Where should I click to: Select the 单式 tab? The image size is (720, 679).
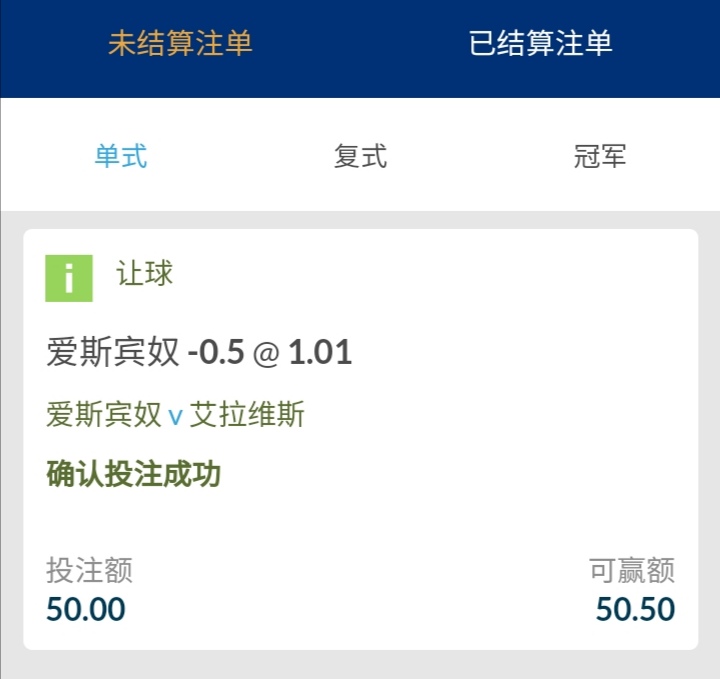pyautogui.click(x=121, y=157)
